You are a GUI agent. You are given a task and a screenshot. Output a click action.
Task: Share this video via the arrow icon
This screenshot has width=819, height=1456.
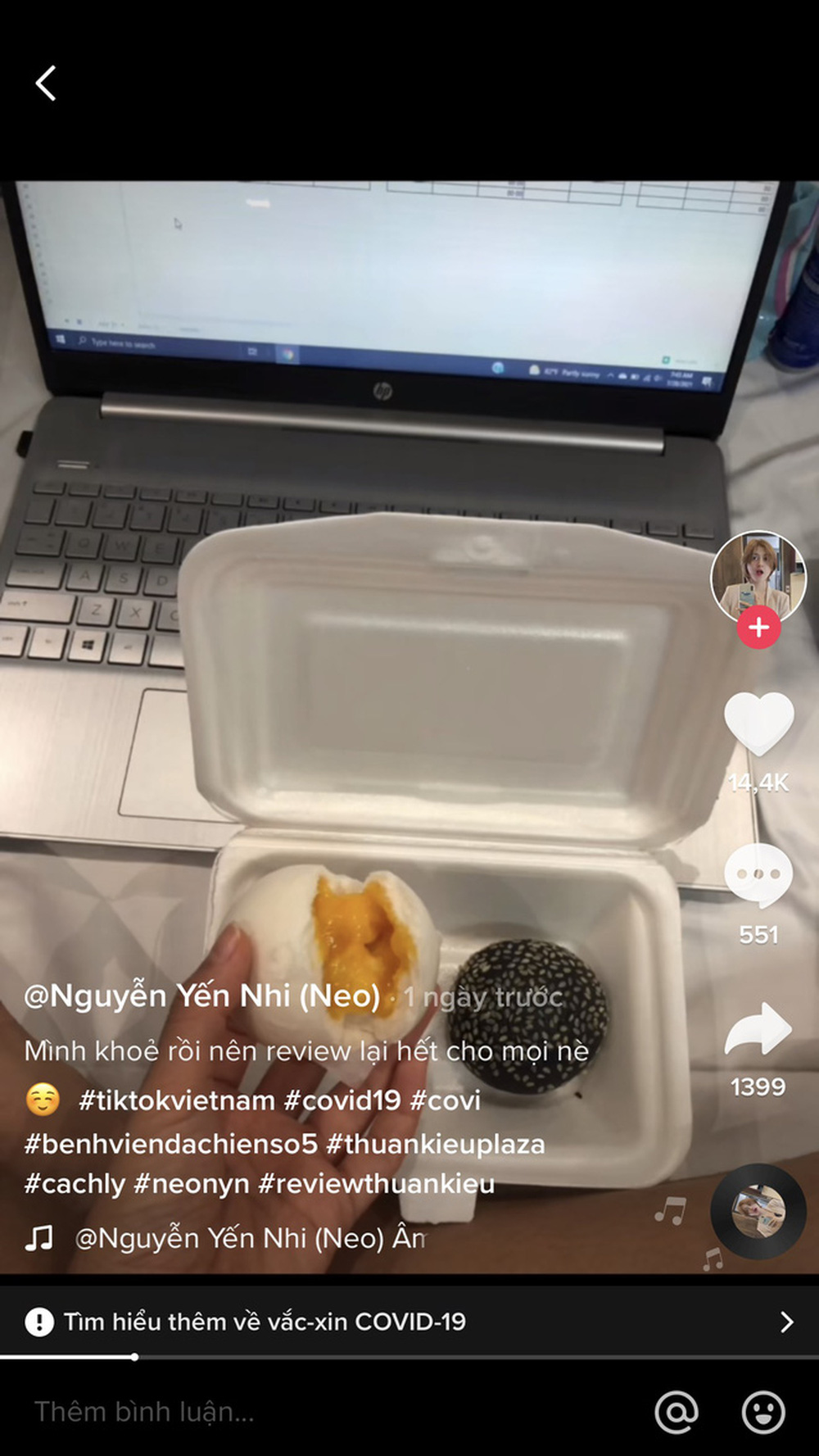click(758, 1028)
